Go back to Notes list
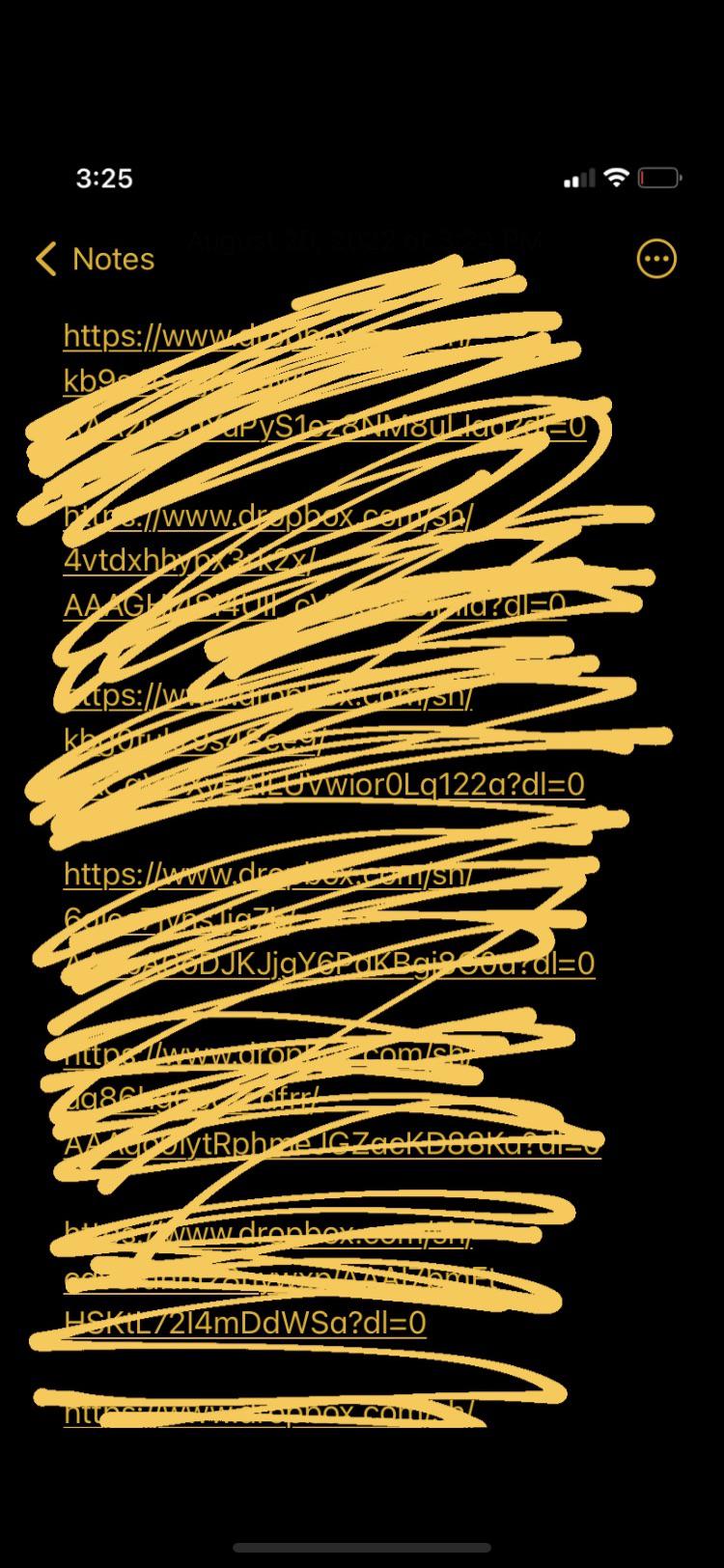Viewport: 724px width, 1568px height. 95,259
